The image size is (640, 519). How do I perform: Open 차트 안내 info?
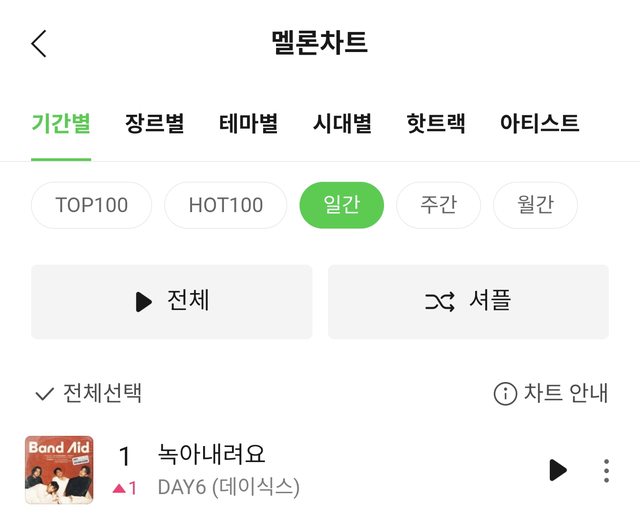pyautogui.click(x=550, y=393)
